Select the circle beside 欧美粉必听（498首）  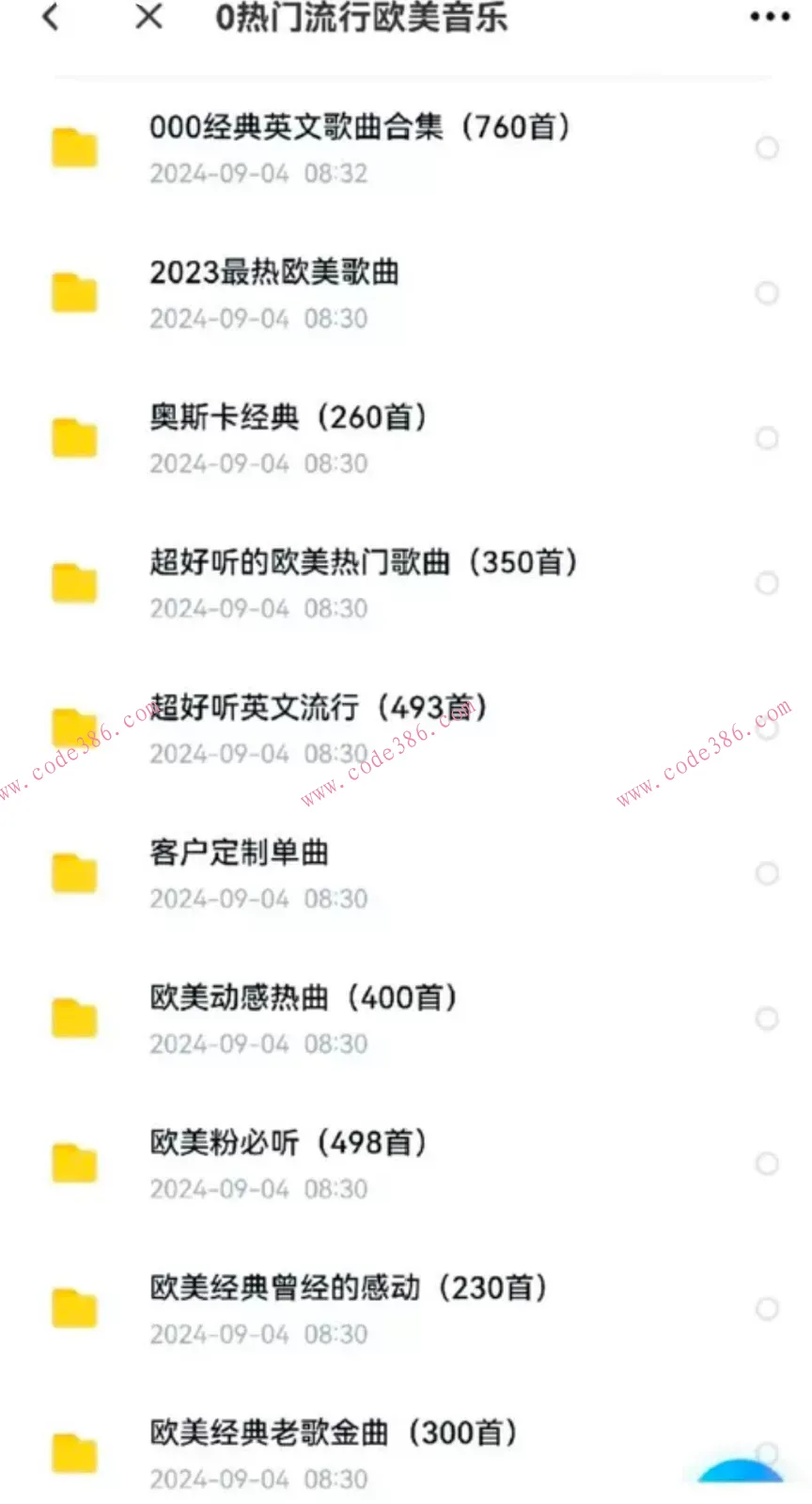click(x=767, y=1163)
